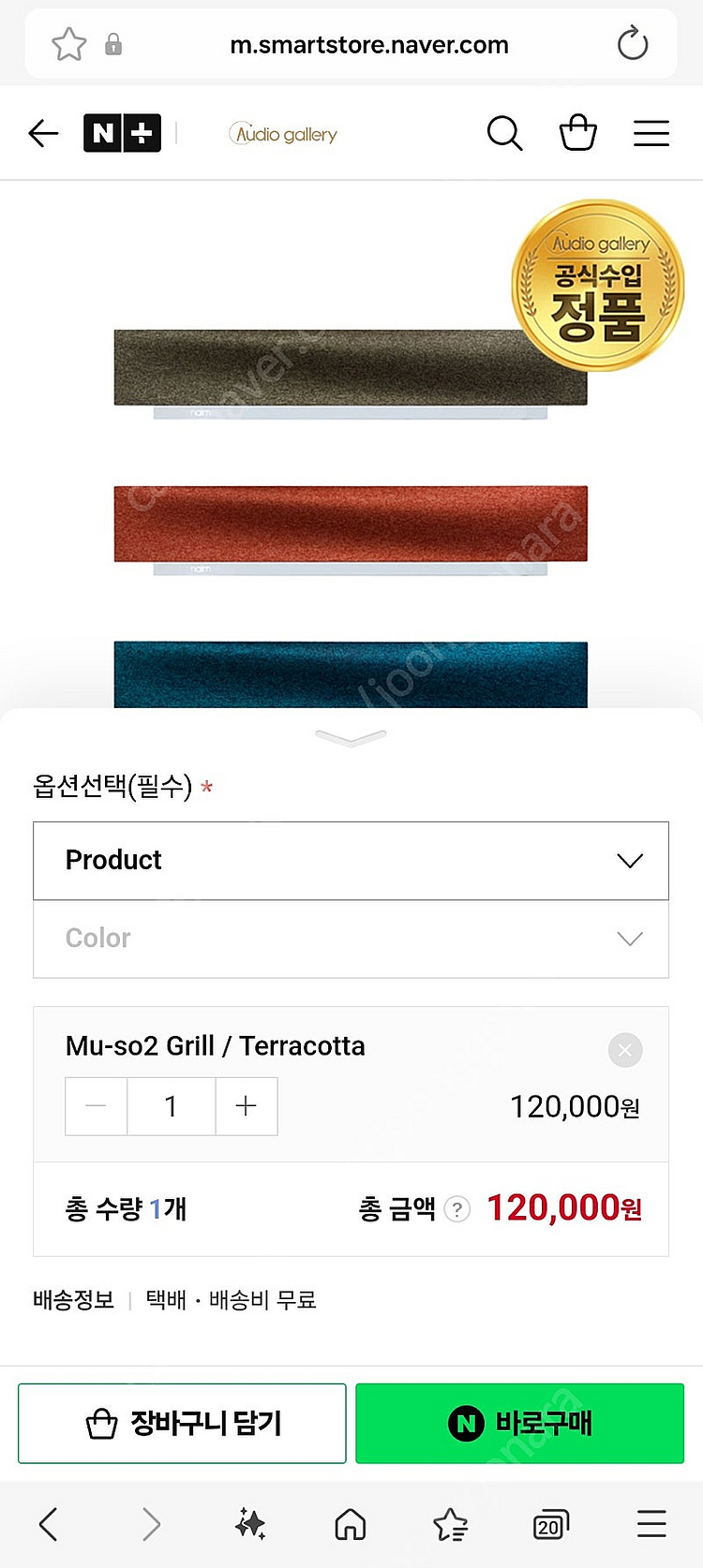Expand the Product dropdown
Image resolution: width=703 pixels, height=1568 pixels.
tap(351, 861)
